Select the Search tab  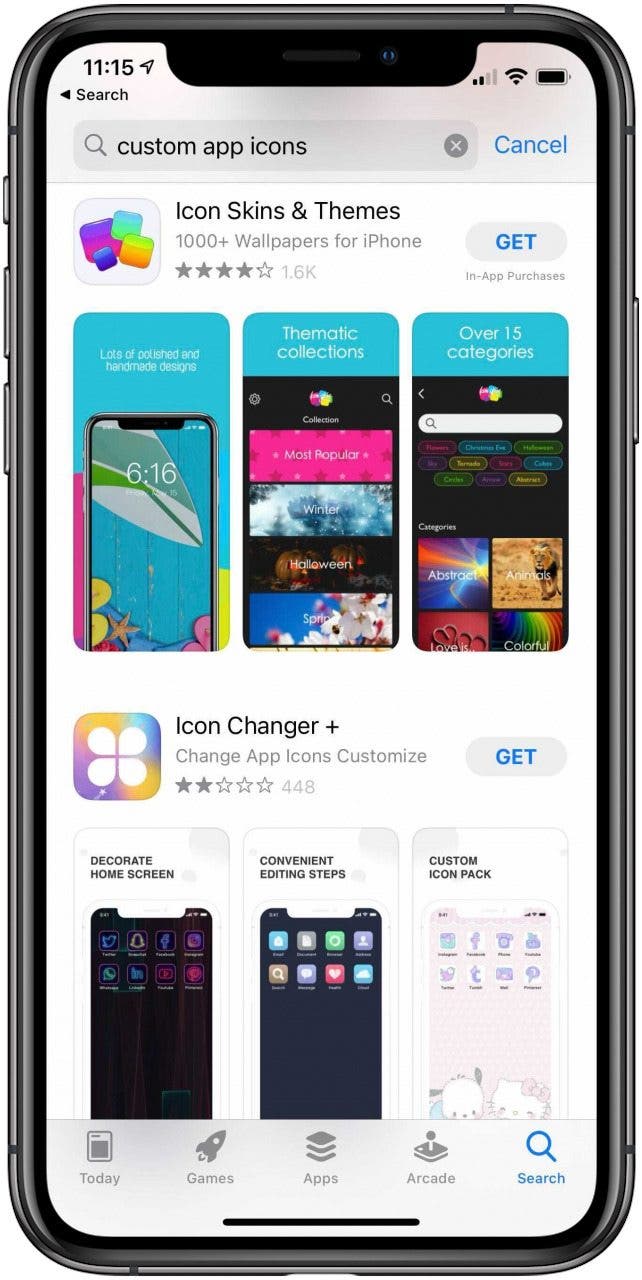click(541, 1158)
